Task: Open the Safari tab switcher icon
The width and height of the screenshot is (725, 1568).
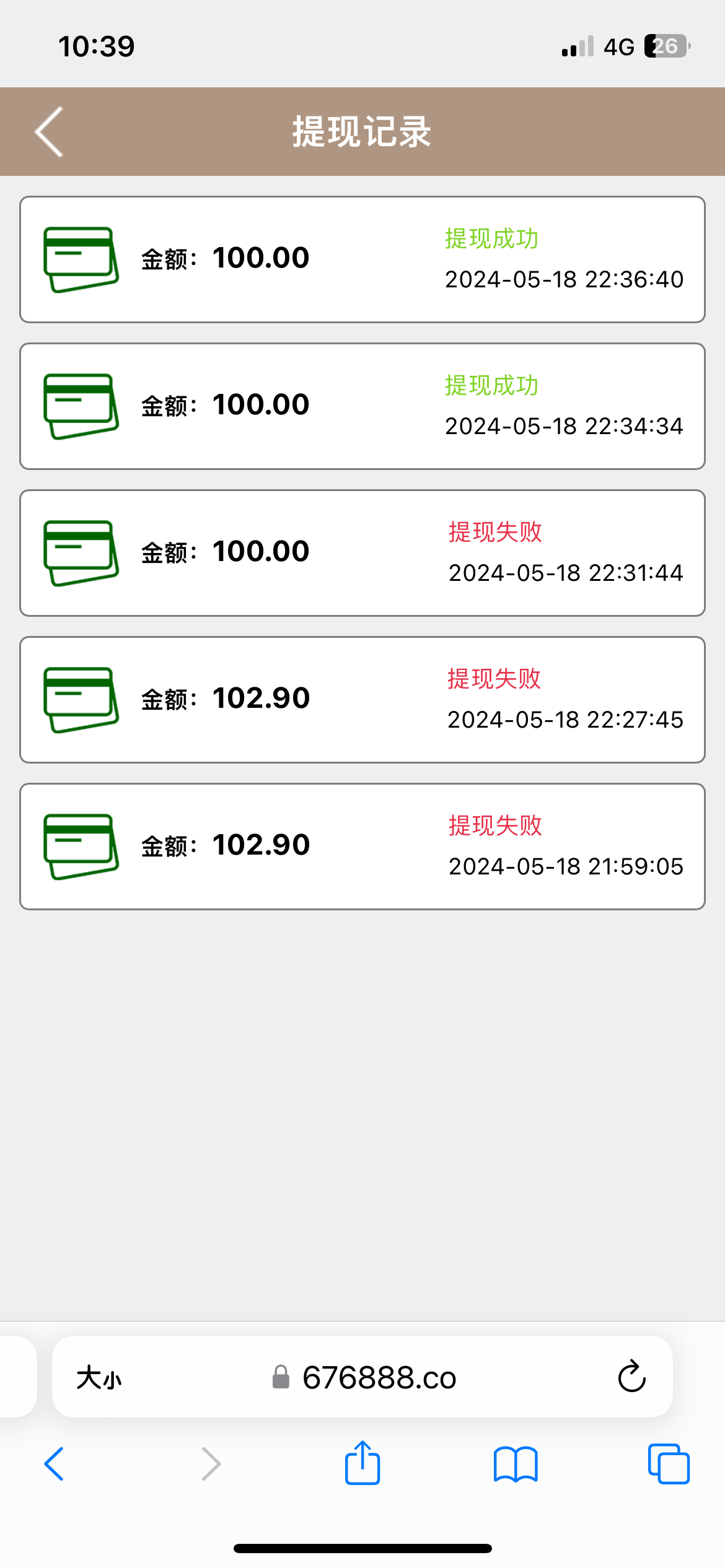Action: (x=669, y=1464)
